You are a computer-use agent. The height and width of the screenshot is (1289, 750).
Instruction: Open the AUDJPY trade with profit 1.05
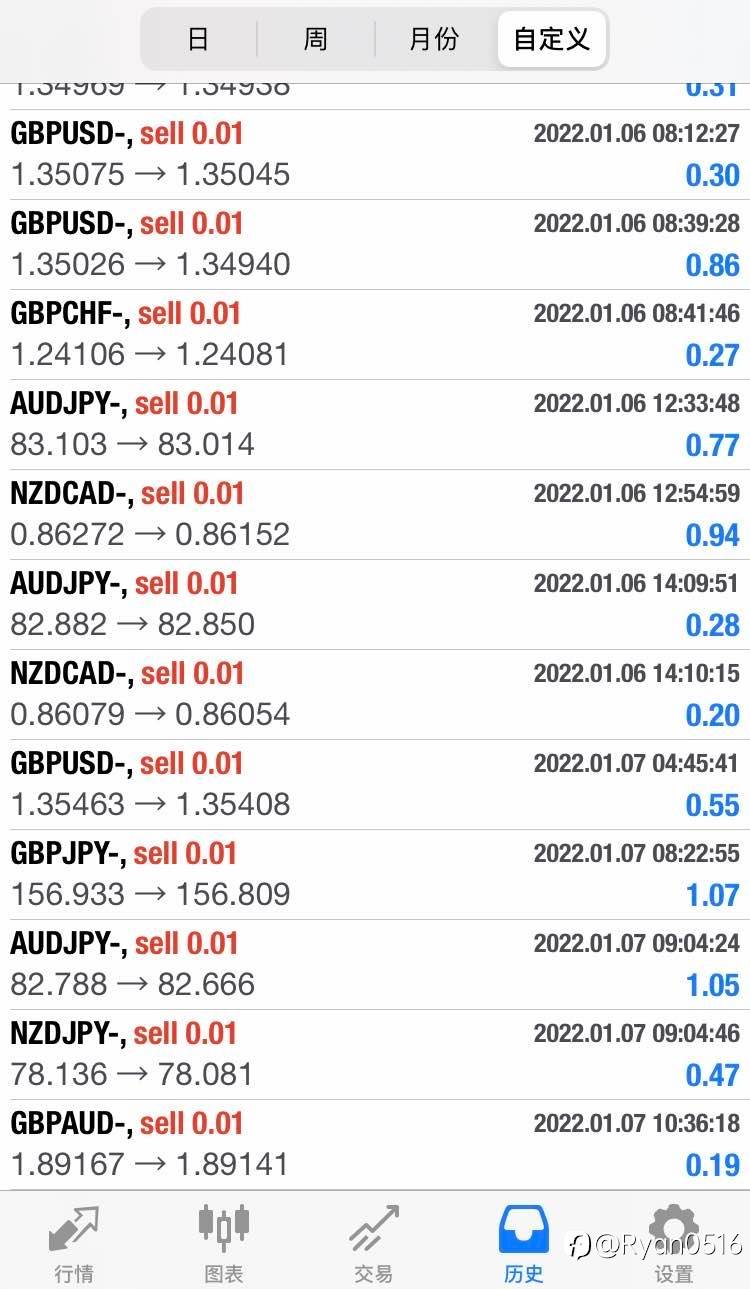(x=375, y=965)
